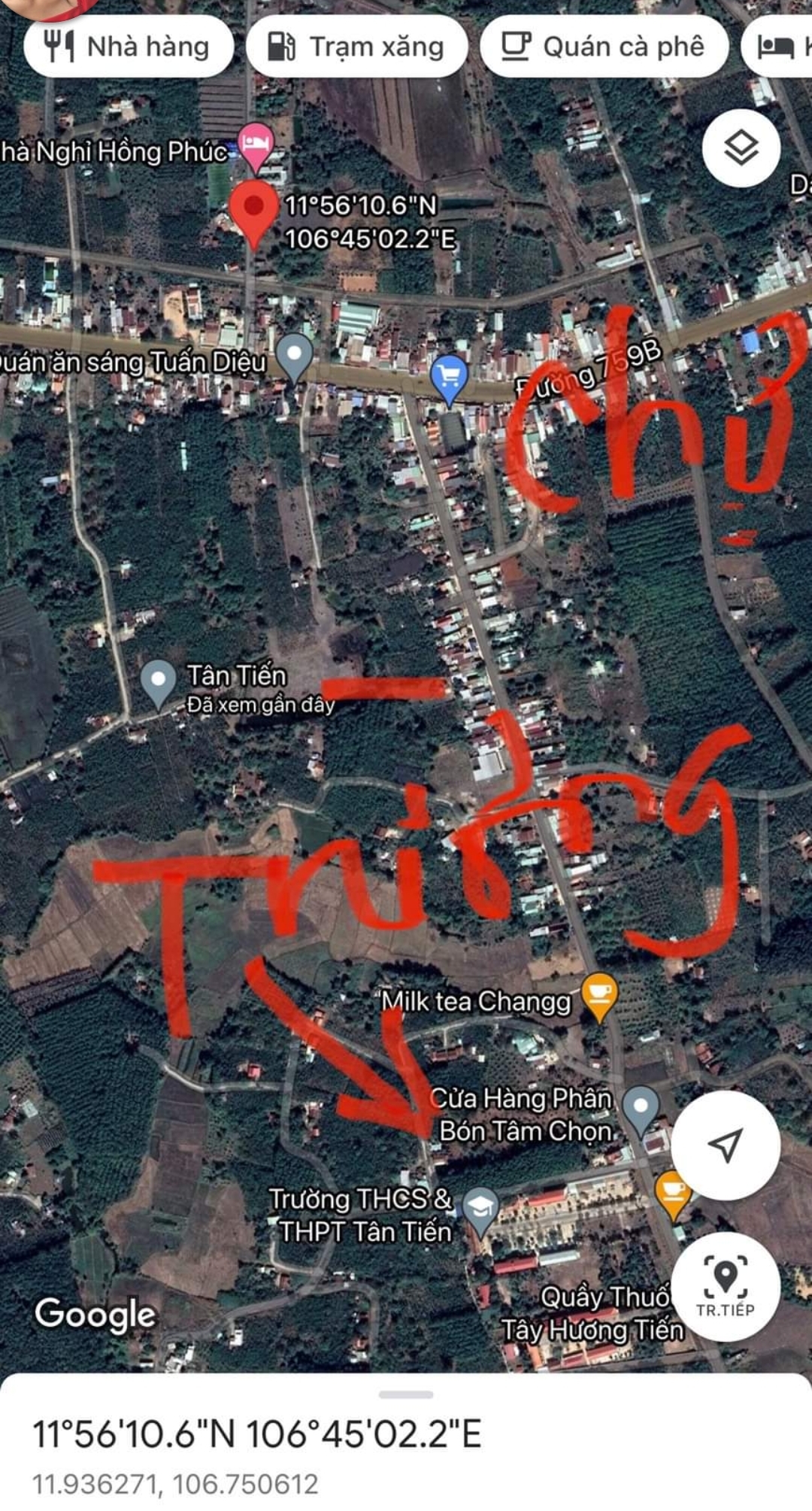Open Quán ăn sáng Tuấn Diệu marker
The width and height of the screenshot is (812, 1511).
pyautogui.click(x=294, y=357)
